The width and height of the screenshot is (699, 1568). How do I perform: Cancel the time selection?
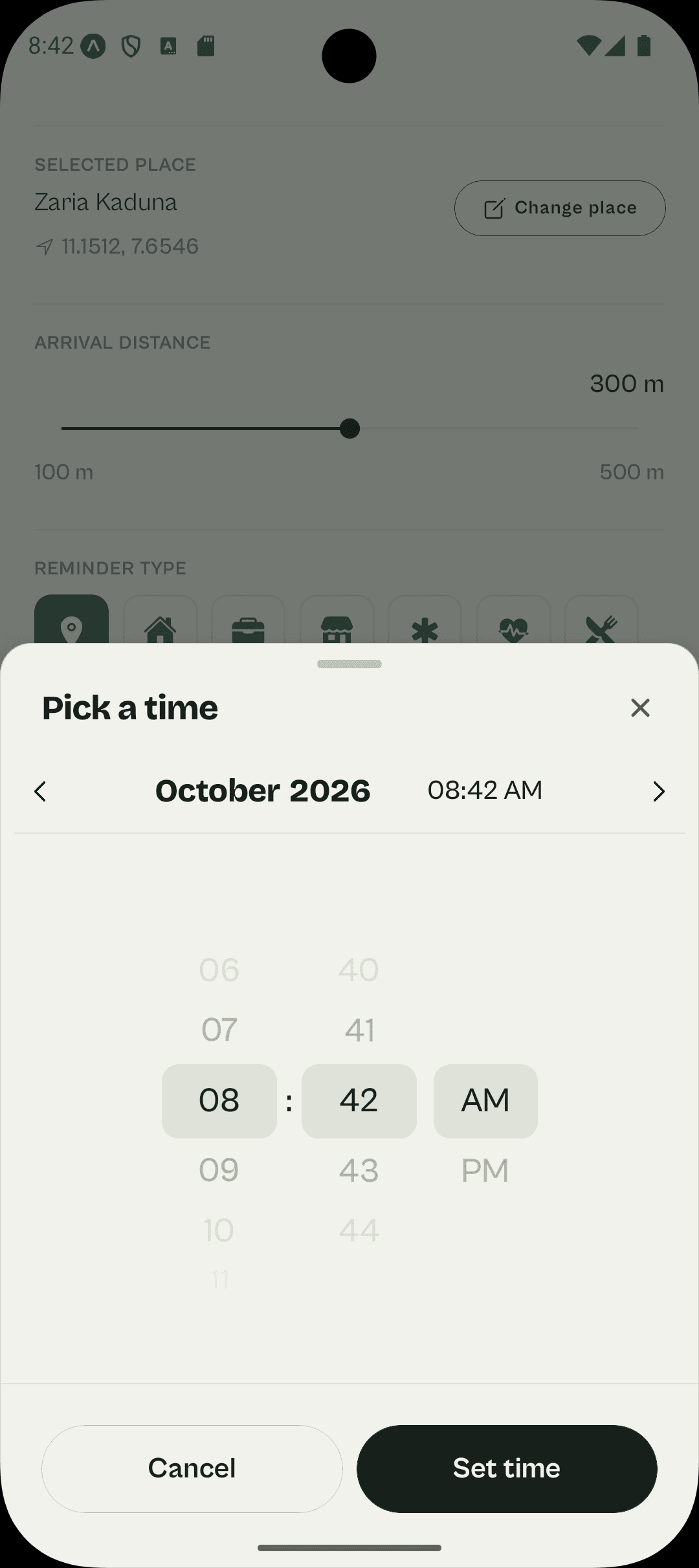tap(192, 1468)
